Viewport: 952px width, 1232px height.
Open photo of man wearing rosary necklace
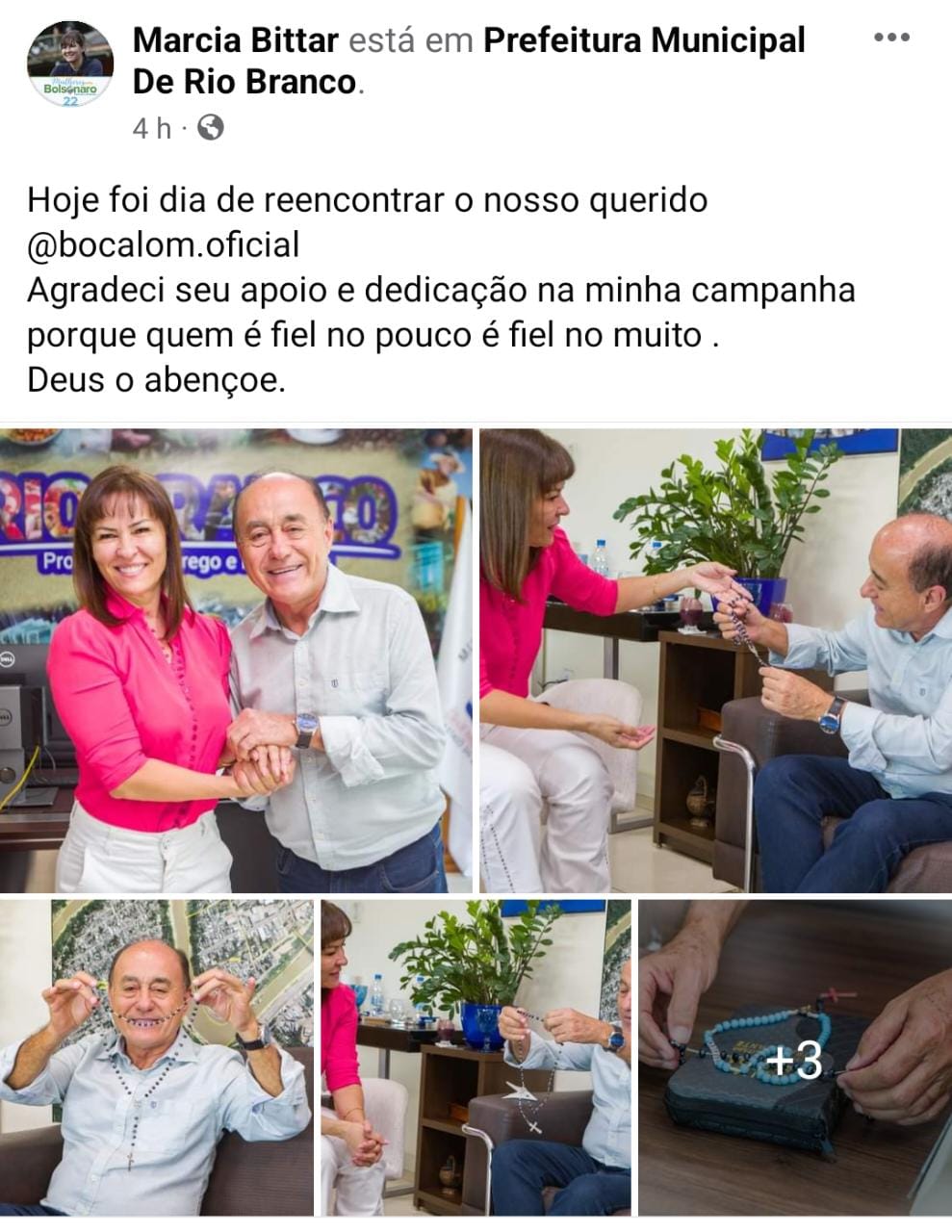(x=157, y=1057)
